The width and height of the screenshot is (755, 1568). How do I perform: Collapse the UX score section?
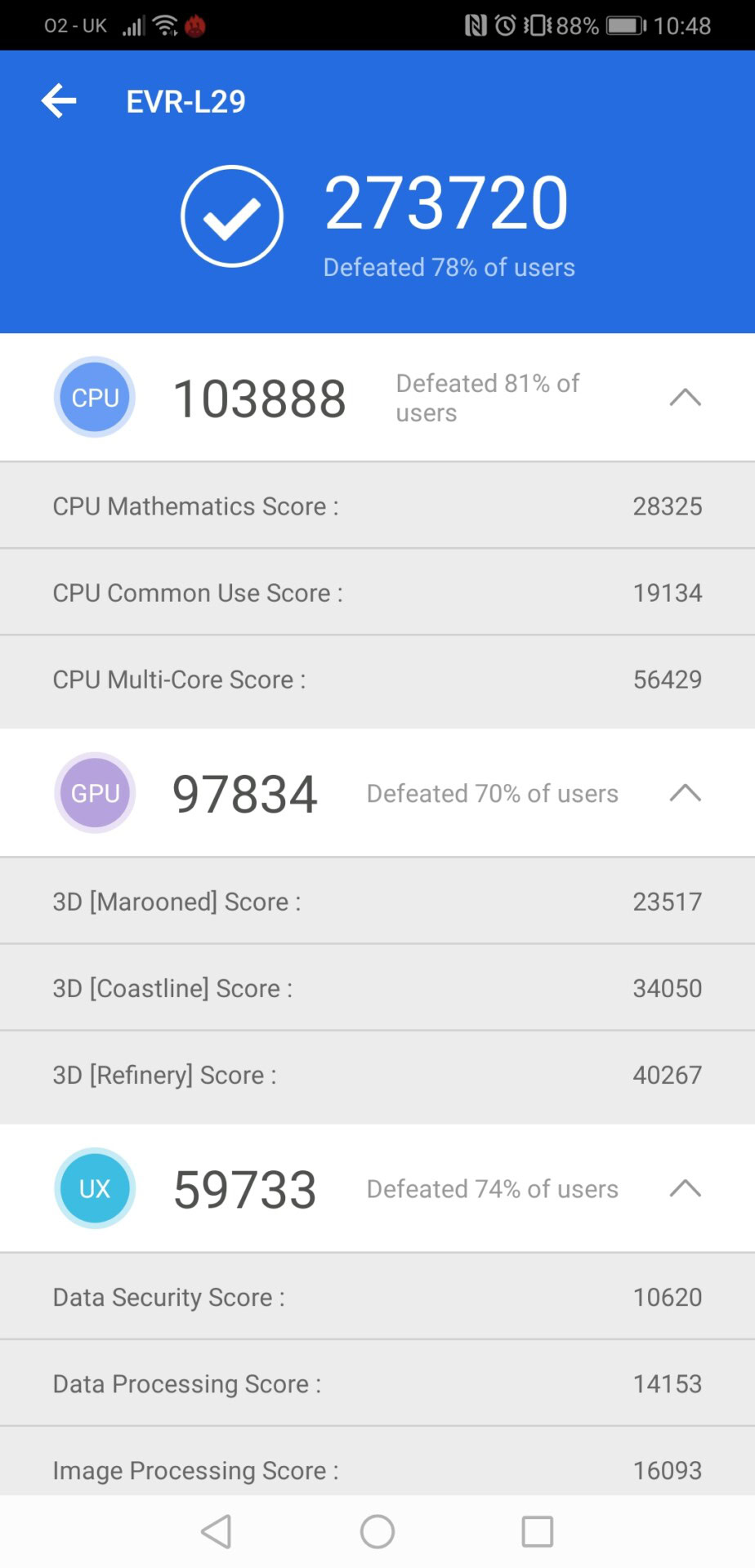(x=685, y=1188)
